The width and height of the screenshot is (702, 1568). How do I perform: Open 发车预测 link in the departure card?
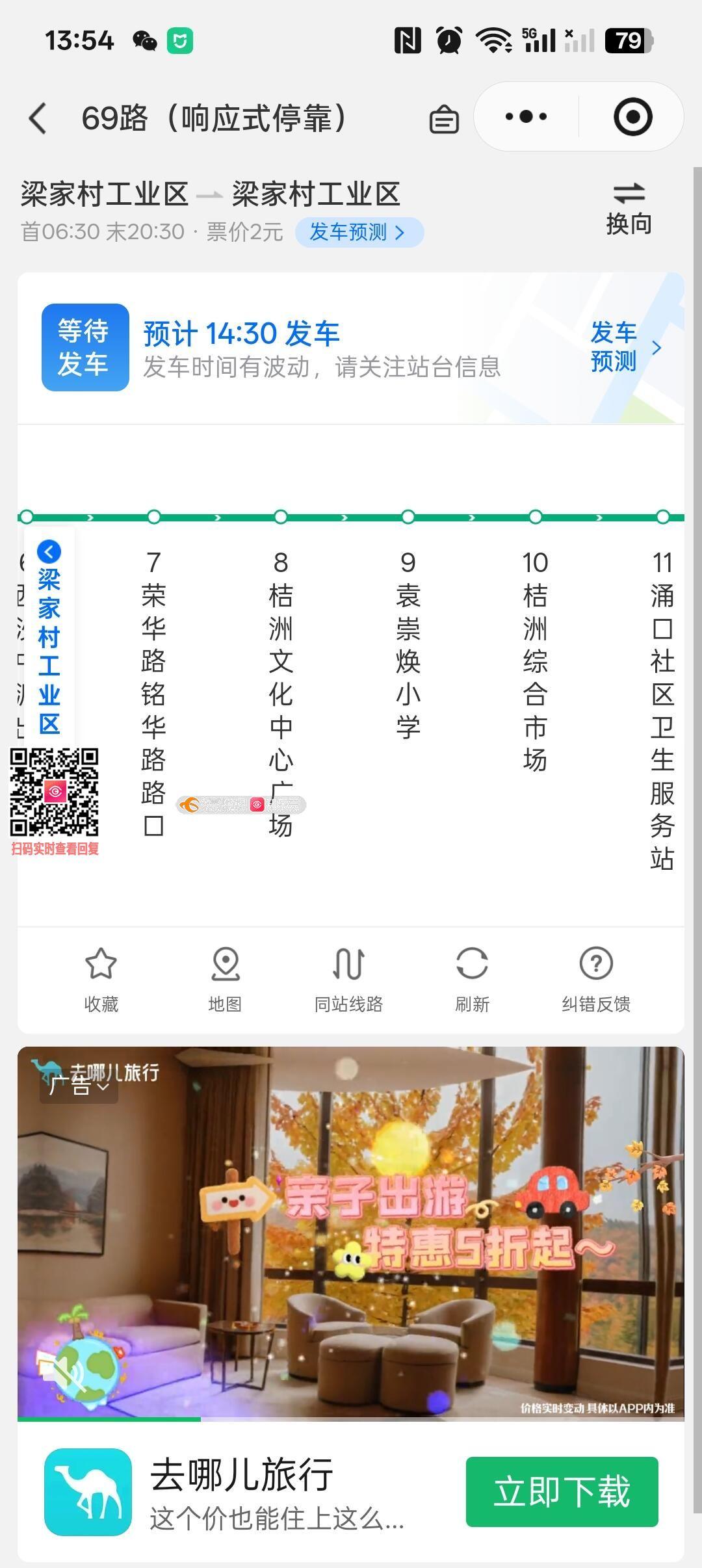click(x=624, y=347)
